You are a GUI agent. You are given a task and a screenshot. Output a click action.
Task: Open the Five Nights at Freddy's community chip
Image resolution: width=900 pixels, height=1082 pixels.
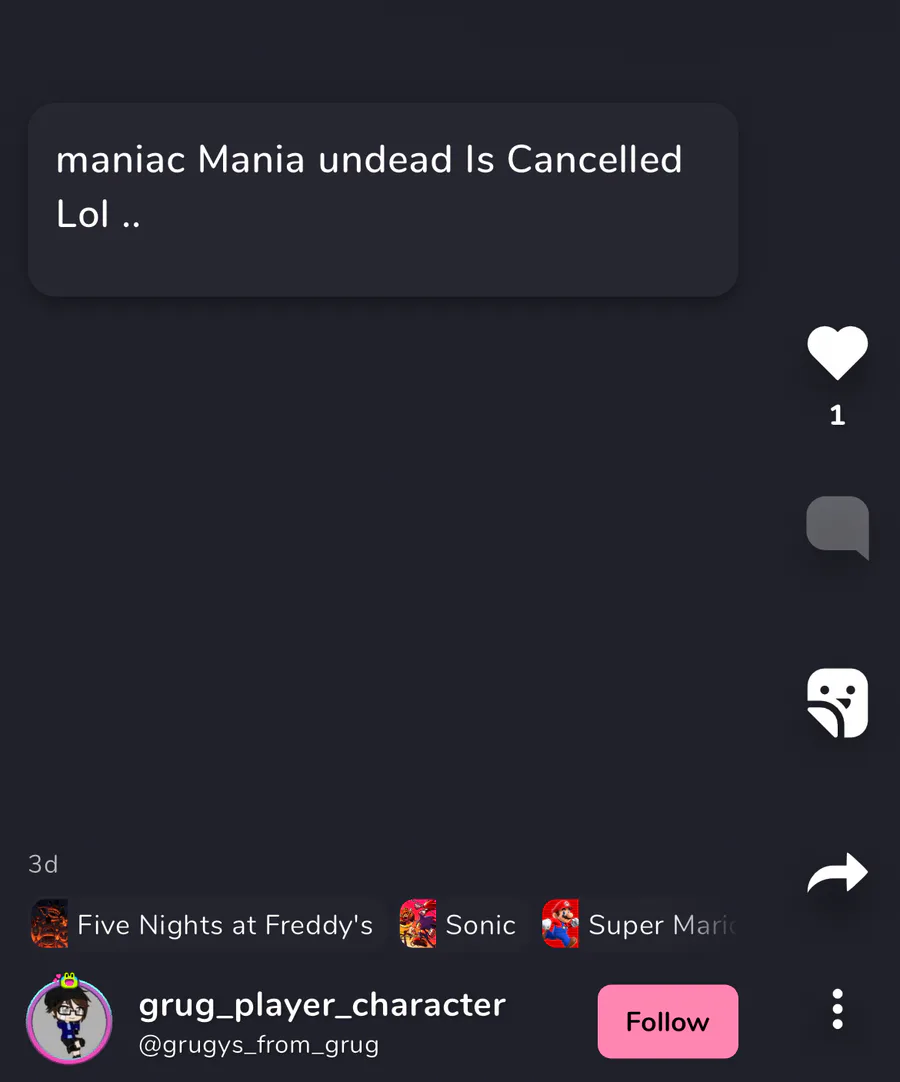(x=203, y=925)
